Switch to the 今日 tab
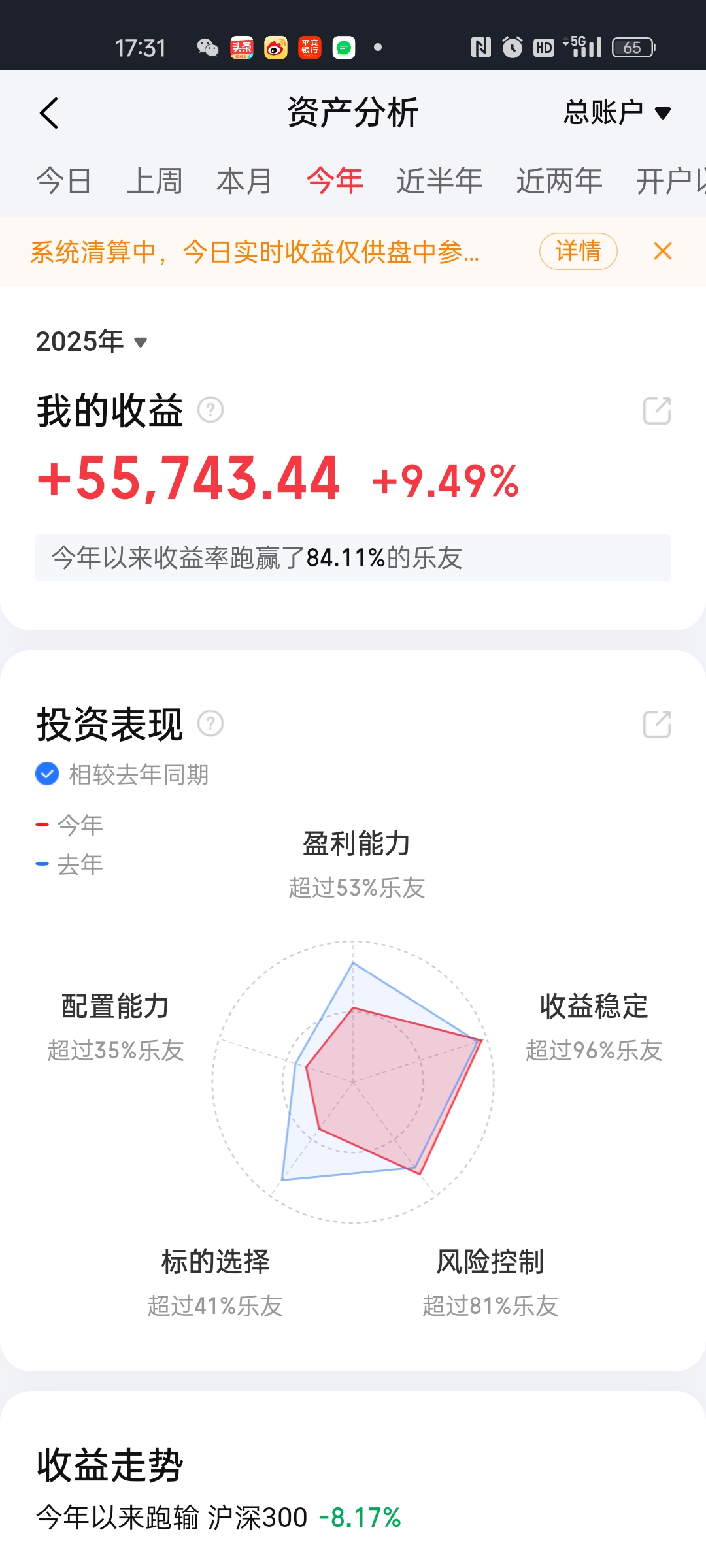 pyautogui.click(x=63, y=180)
